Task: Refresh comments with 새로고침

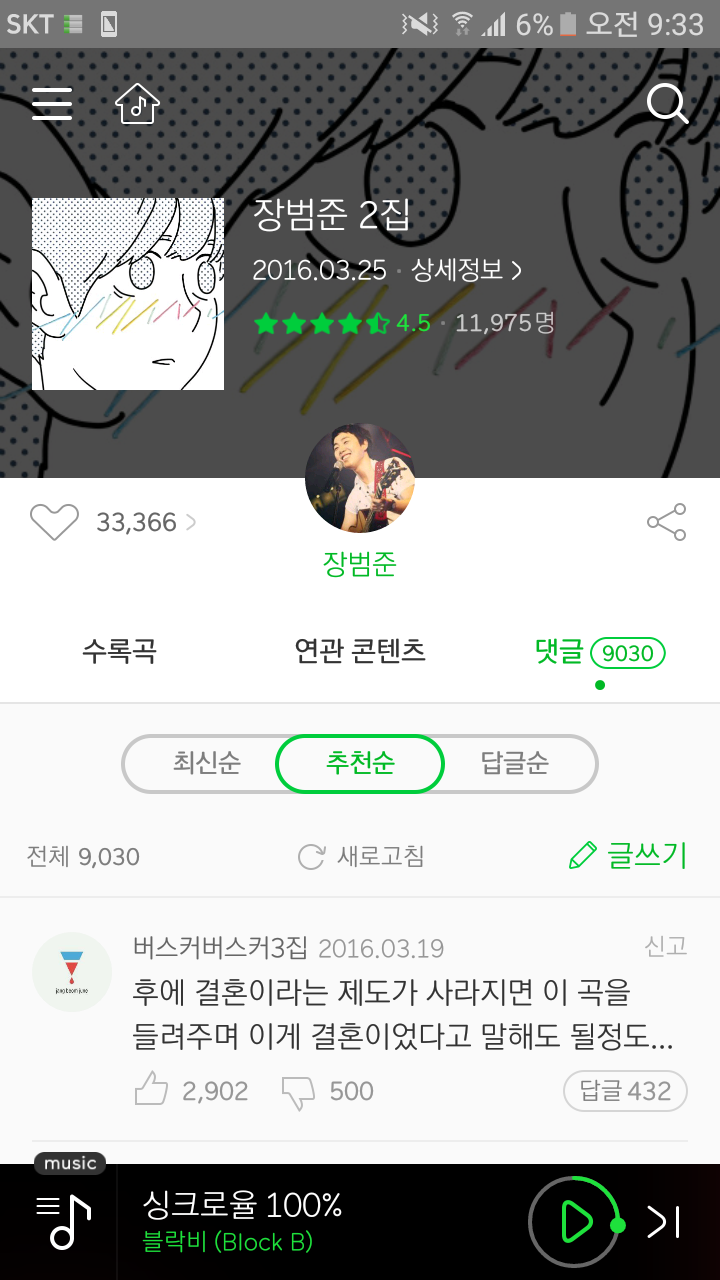Action: (x=361, y=857)
